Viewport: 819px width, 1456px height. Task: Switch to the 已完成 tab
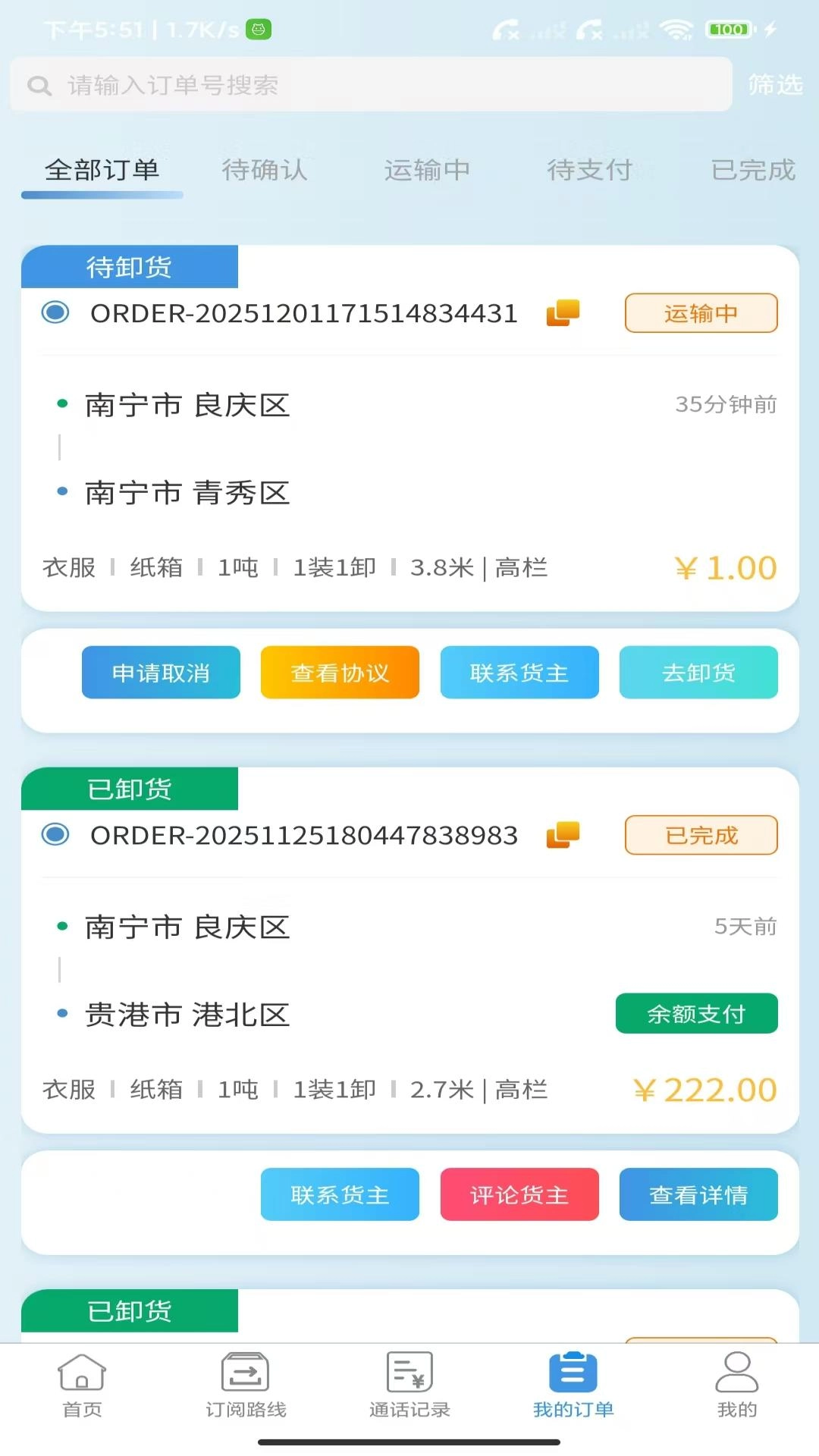752,171
